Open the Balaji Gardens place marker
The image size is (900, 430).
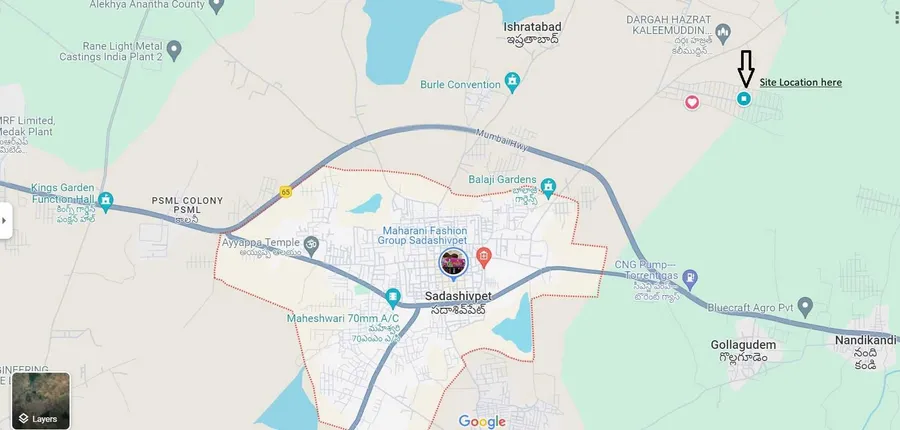pos(548,185)
